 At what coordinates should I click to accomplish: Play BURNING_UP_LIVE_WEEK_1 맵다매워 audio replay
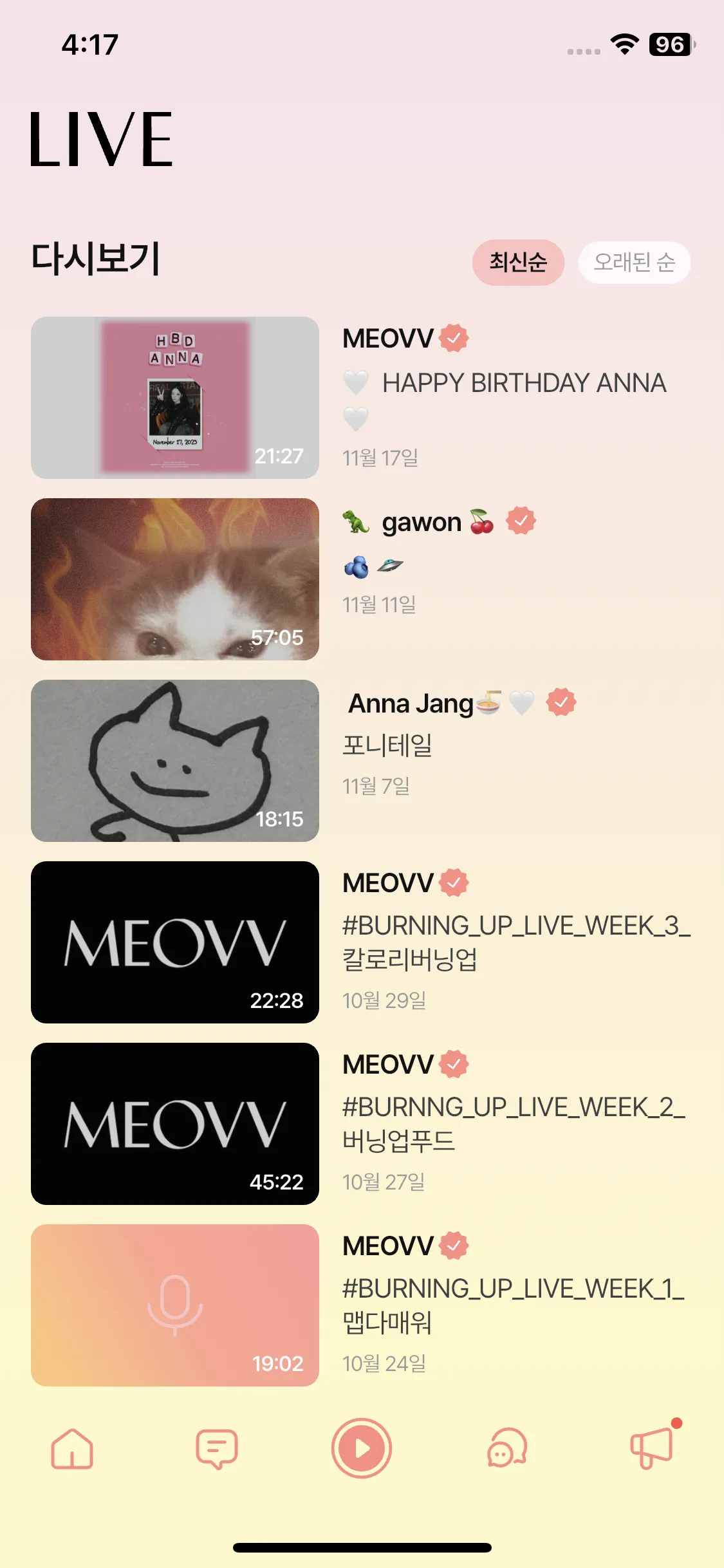(175, 1305)
